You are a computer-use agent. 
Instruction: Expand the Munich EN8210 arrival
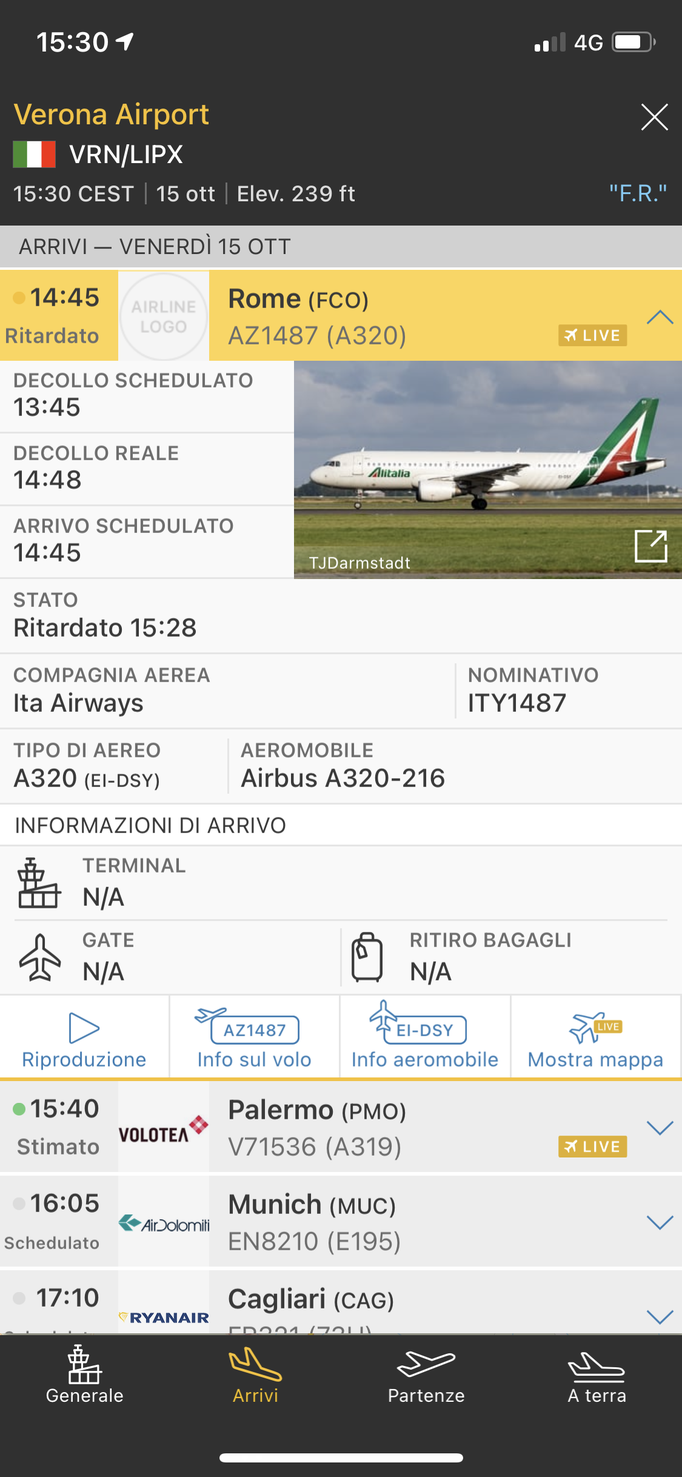tap(659, 1222)
